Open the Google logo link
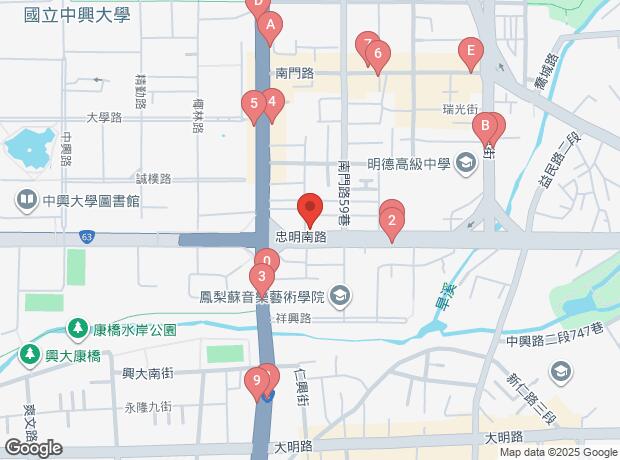 pos(32,448)
